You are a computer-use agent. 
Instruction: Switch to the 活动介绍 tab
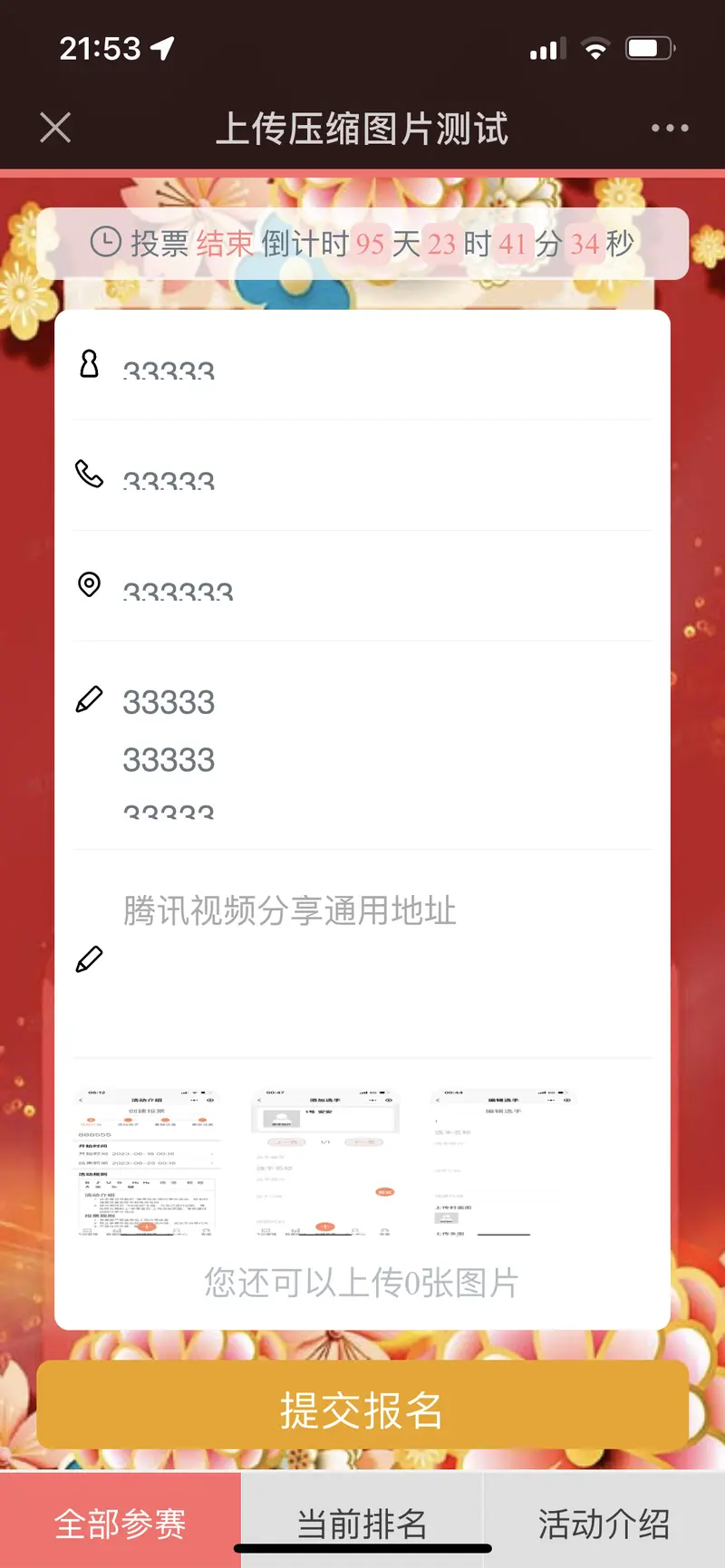[x=604, y=1524]
